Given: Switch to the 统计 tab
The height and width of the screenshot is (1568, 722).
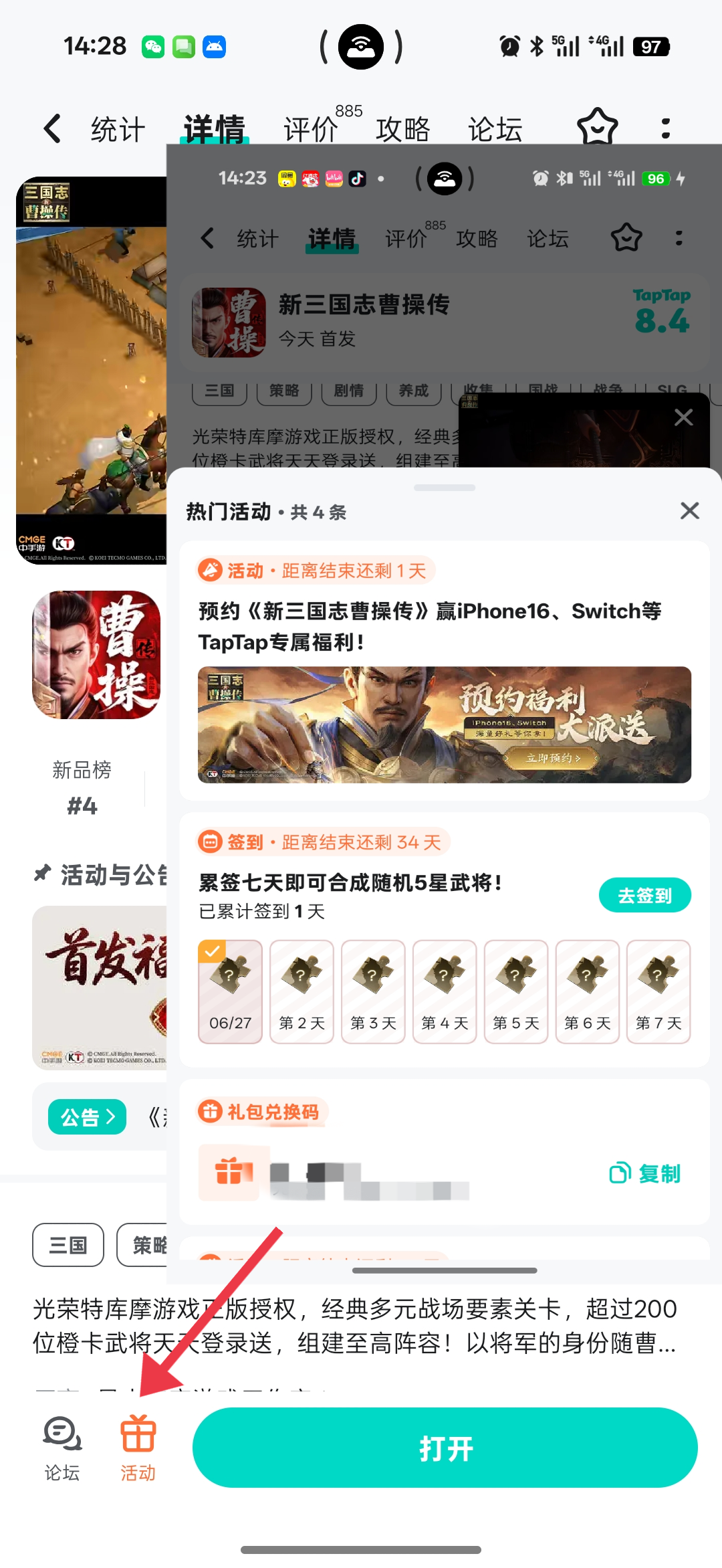Looking at the screenshot, I should tap(118, 129).
